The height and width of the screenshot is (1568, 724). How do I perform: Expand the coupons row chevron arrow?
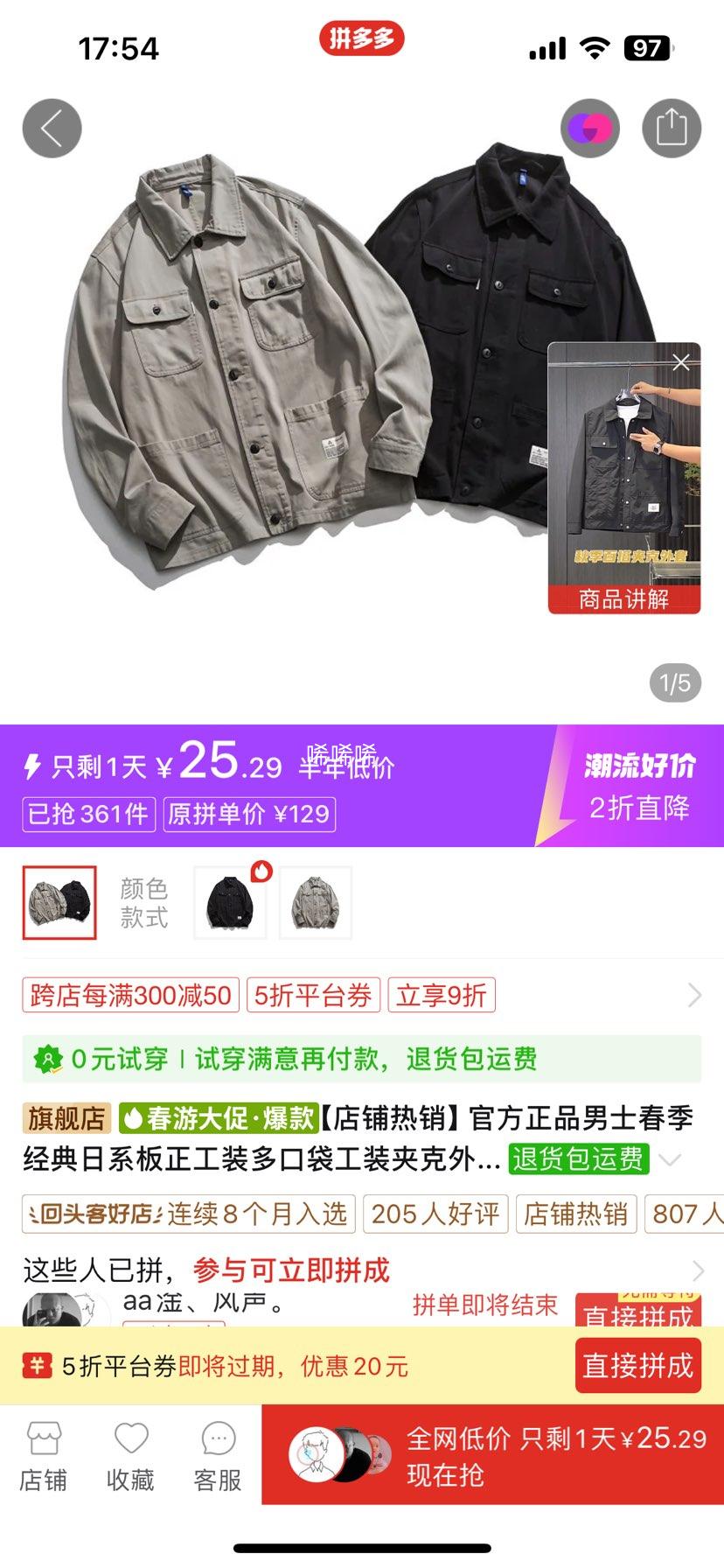tap(693, 995)
